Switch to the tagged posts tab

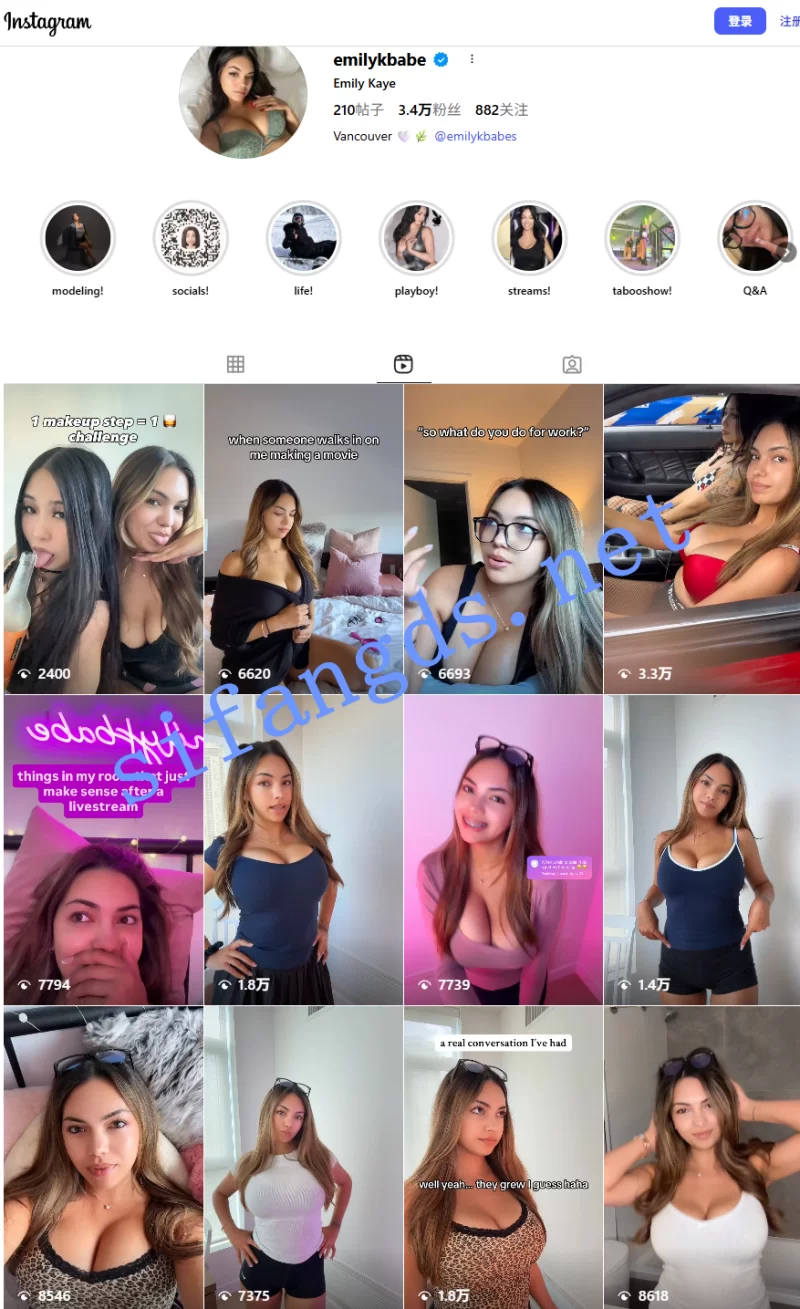[x=572, y=365]
